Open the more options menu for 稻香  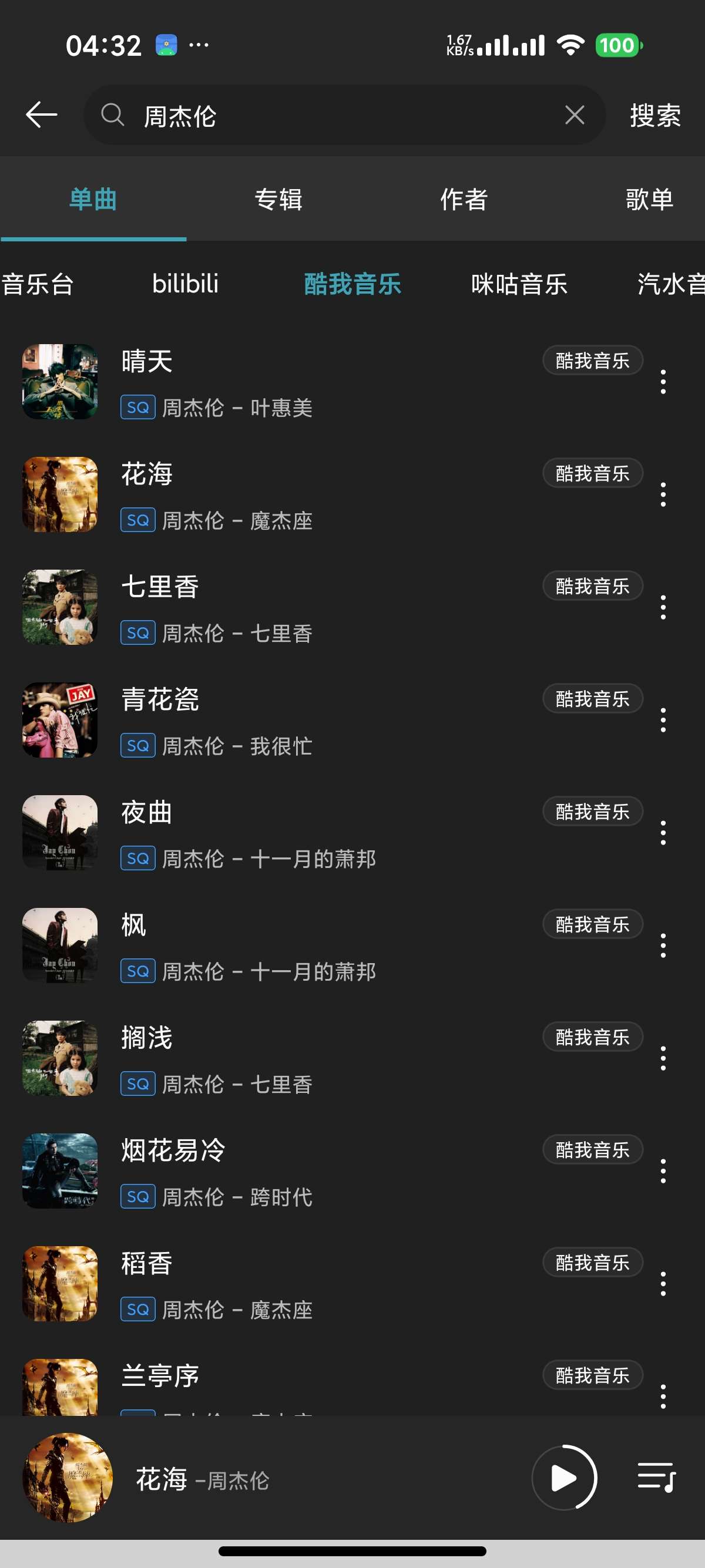click(x=663, y=1284)
